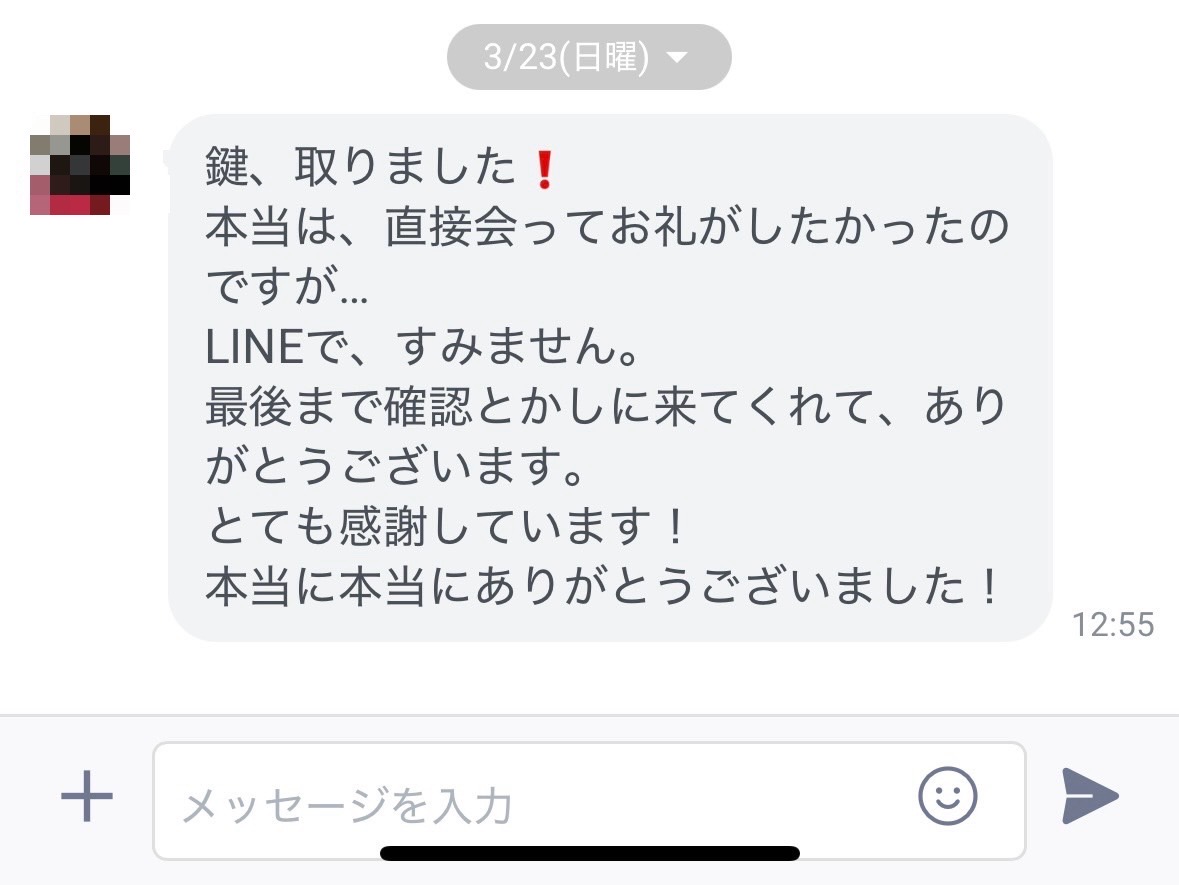Tap the sender's profile avatar

[x=80, y=165]
